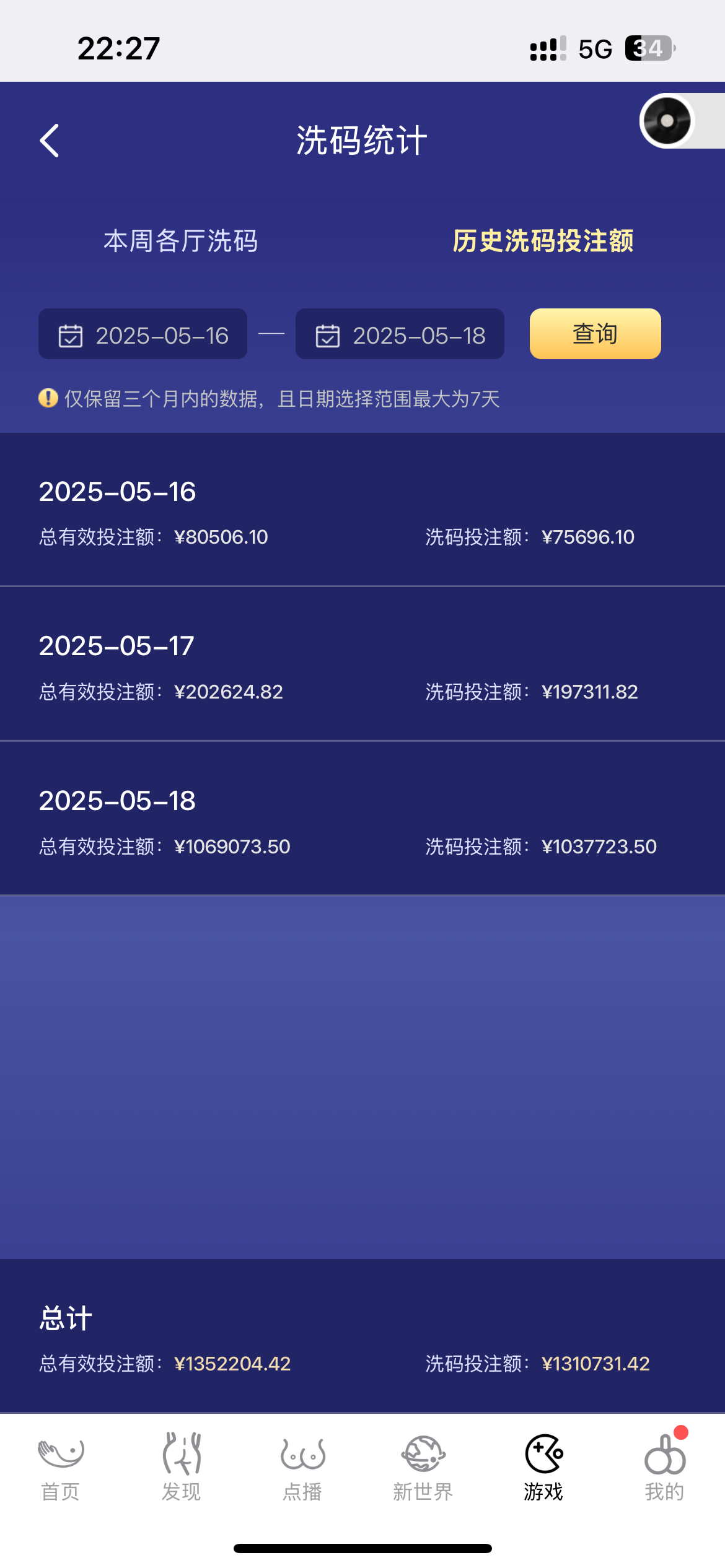Tap the back arrow to leave 洗码统计
The height and width of the screenshot is (1568, 725).
[50, 141]
